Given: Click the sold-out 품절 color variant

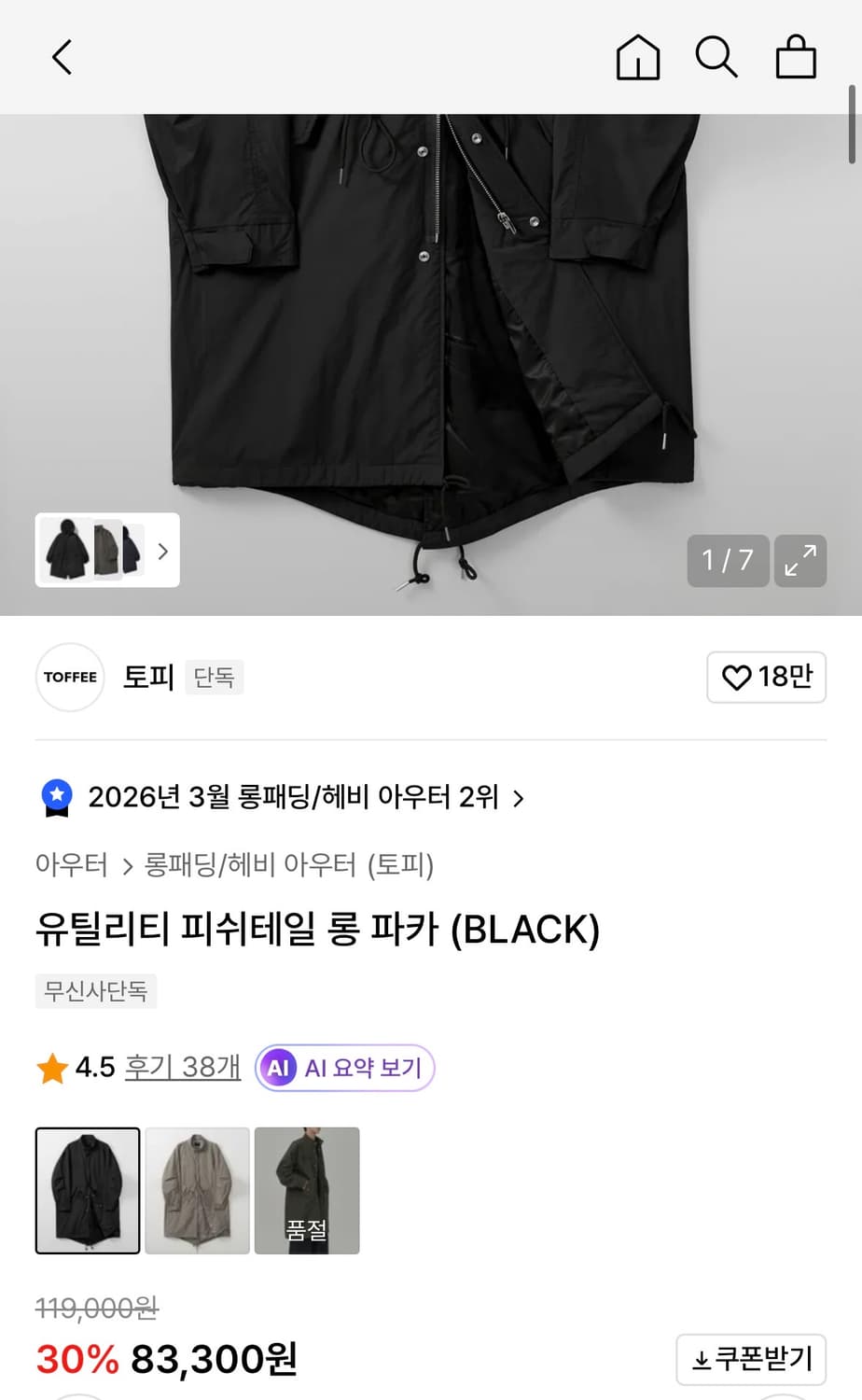Looking at the screenshot, I should tap(307, 1191).
